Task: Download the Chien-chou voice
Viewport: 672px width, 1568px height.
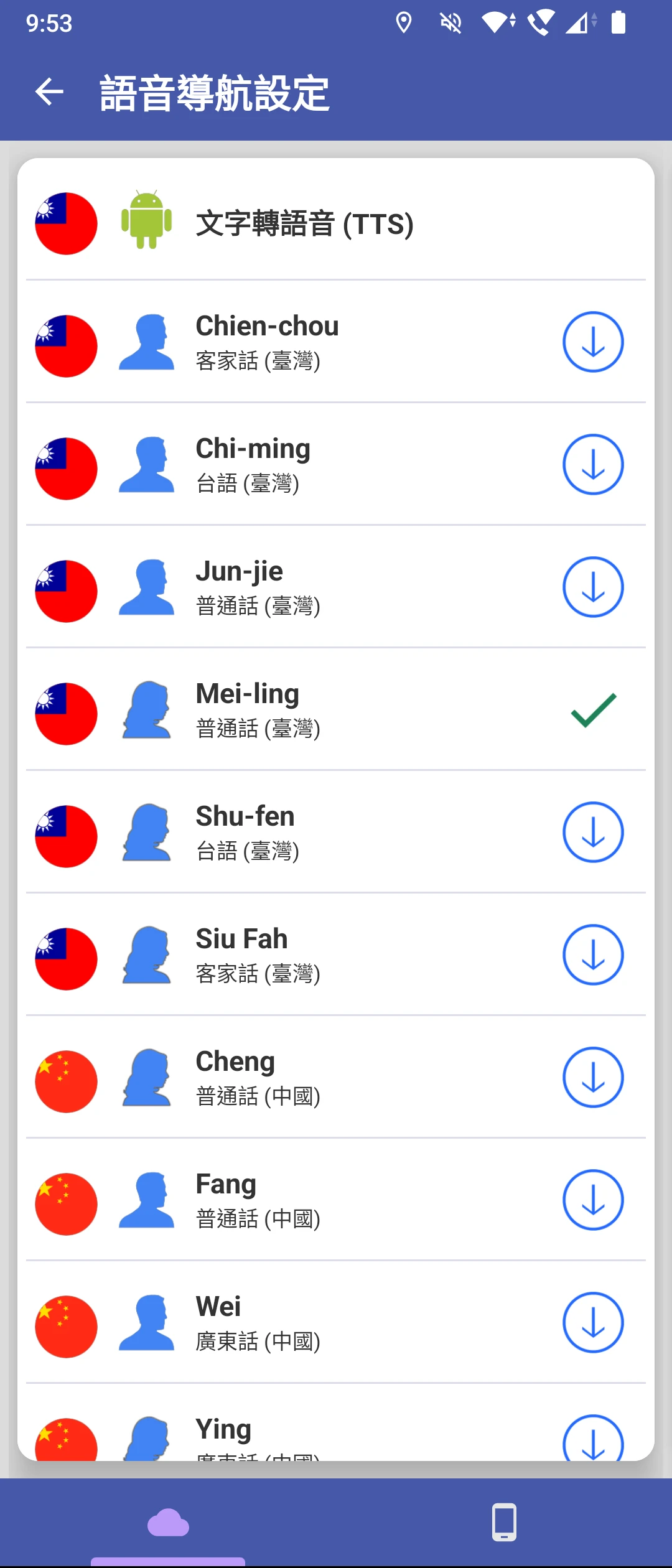Action: 593,342
